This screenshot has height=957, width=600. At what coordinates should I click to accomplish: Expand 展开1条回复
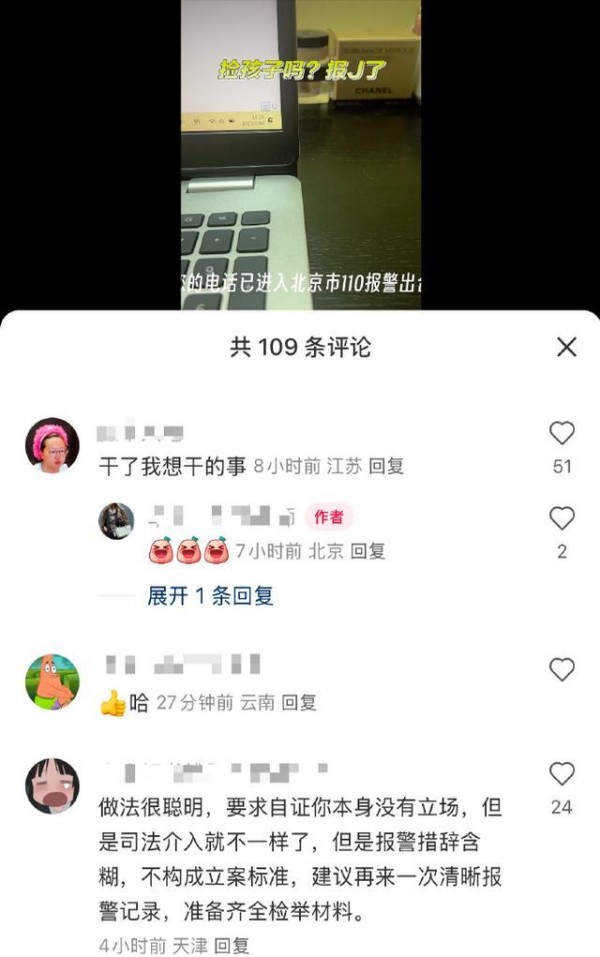click(x=210, y=596)
